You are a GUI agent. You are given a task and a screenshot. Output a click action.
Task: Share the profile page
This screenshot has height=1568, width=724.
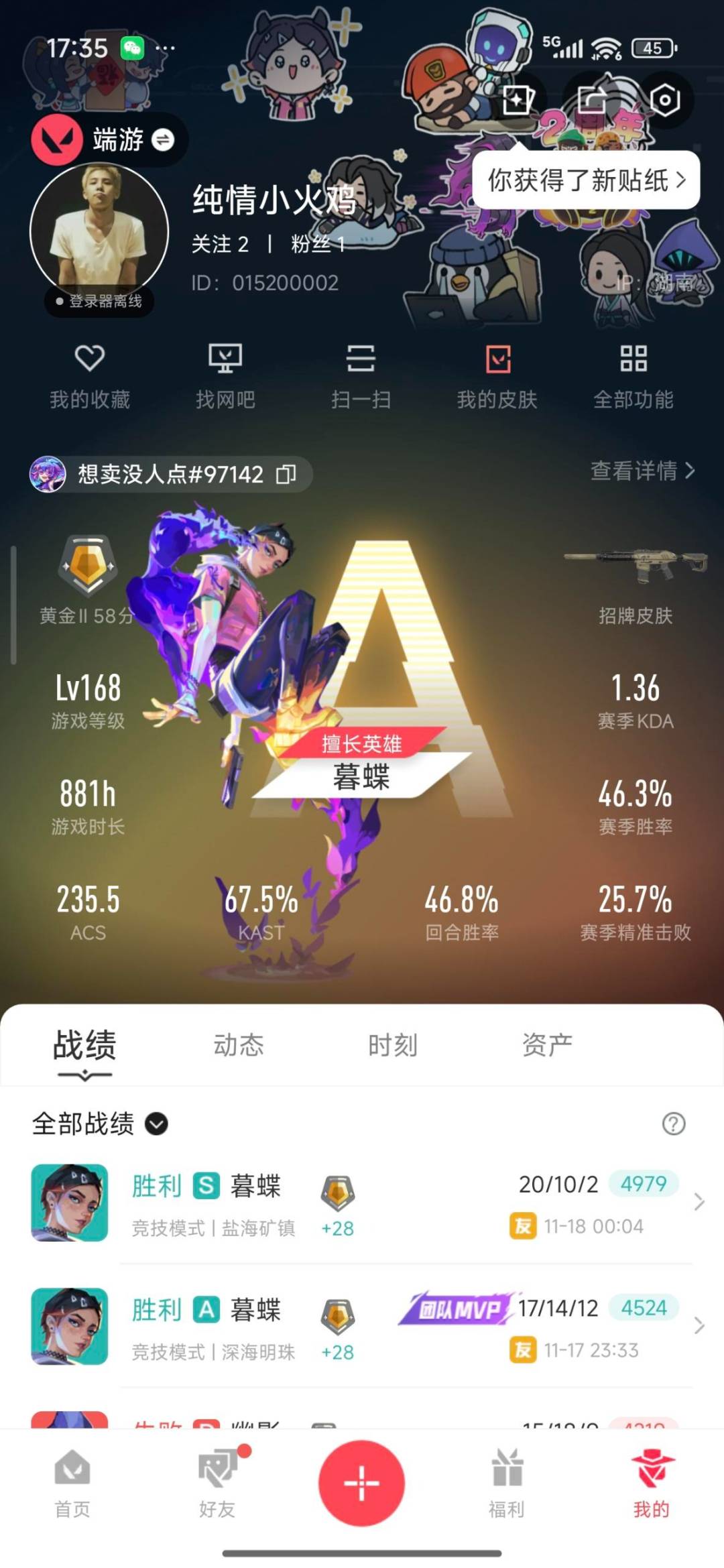pos(591,101)
